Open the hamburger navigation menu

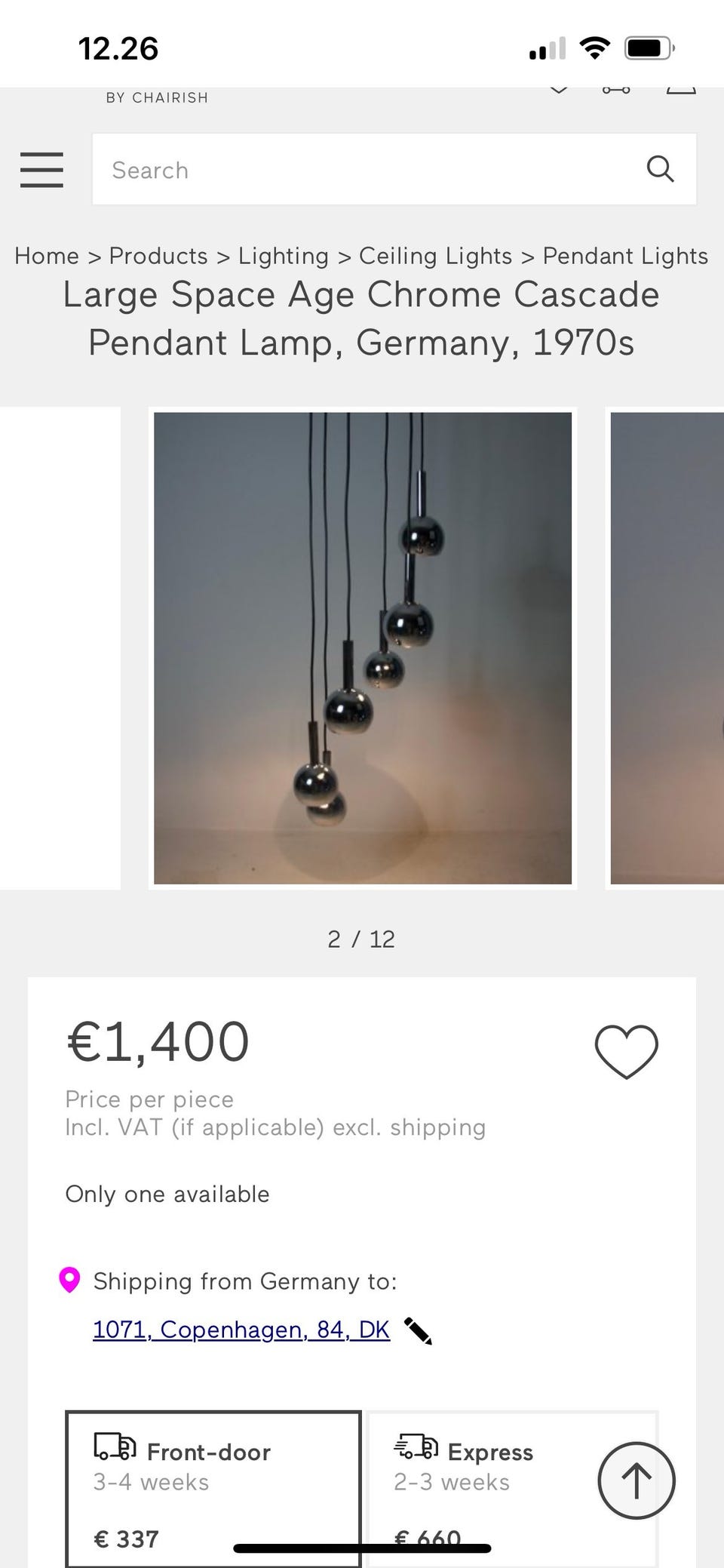[41, 170]
